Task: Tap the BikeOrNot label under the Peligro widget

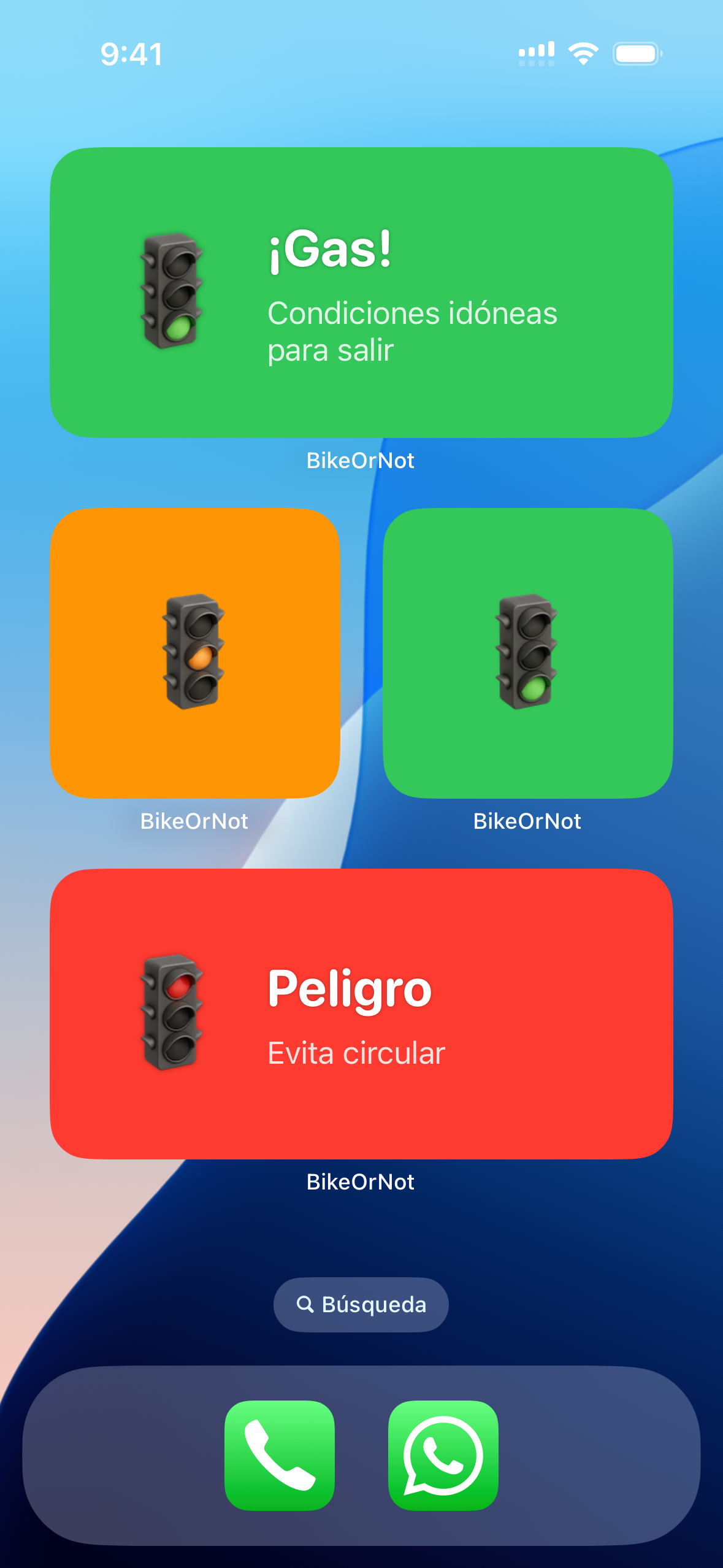Action: point(361,1183)
